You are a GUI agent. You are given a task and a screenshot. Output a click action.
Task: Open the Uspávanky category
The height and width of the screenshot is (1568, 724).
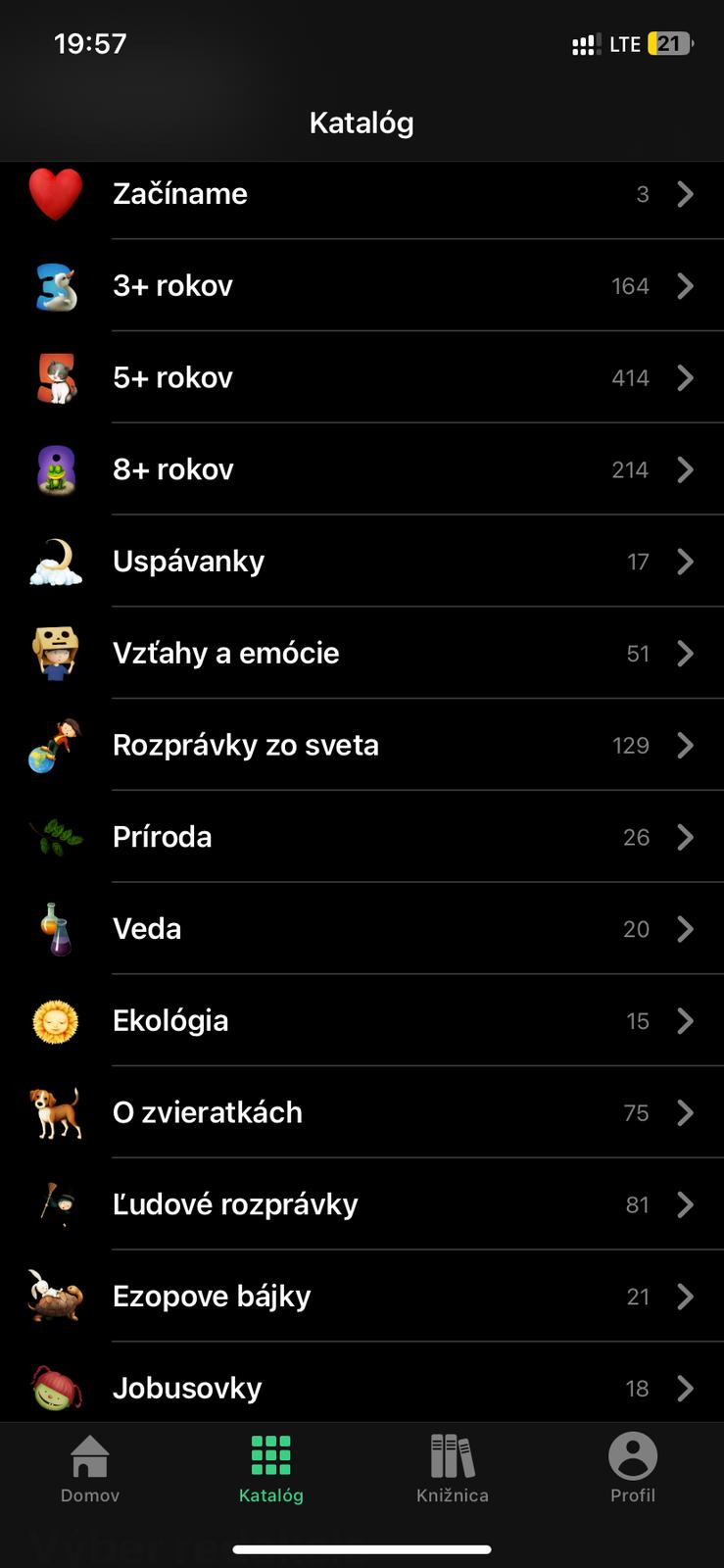(362, 562)
